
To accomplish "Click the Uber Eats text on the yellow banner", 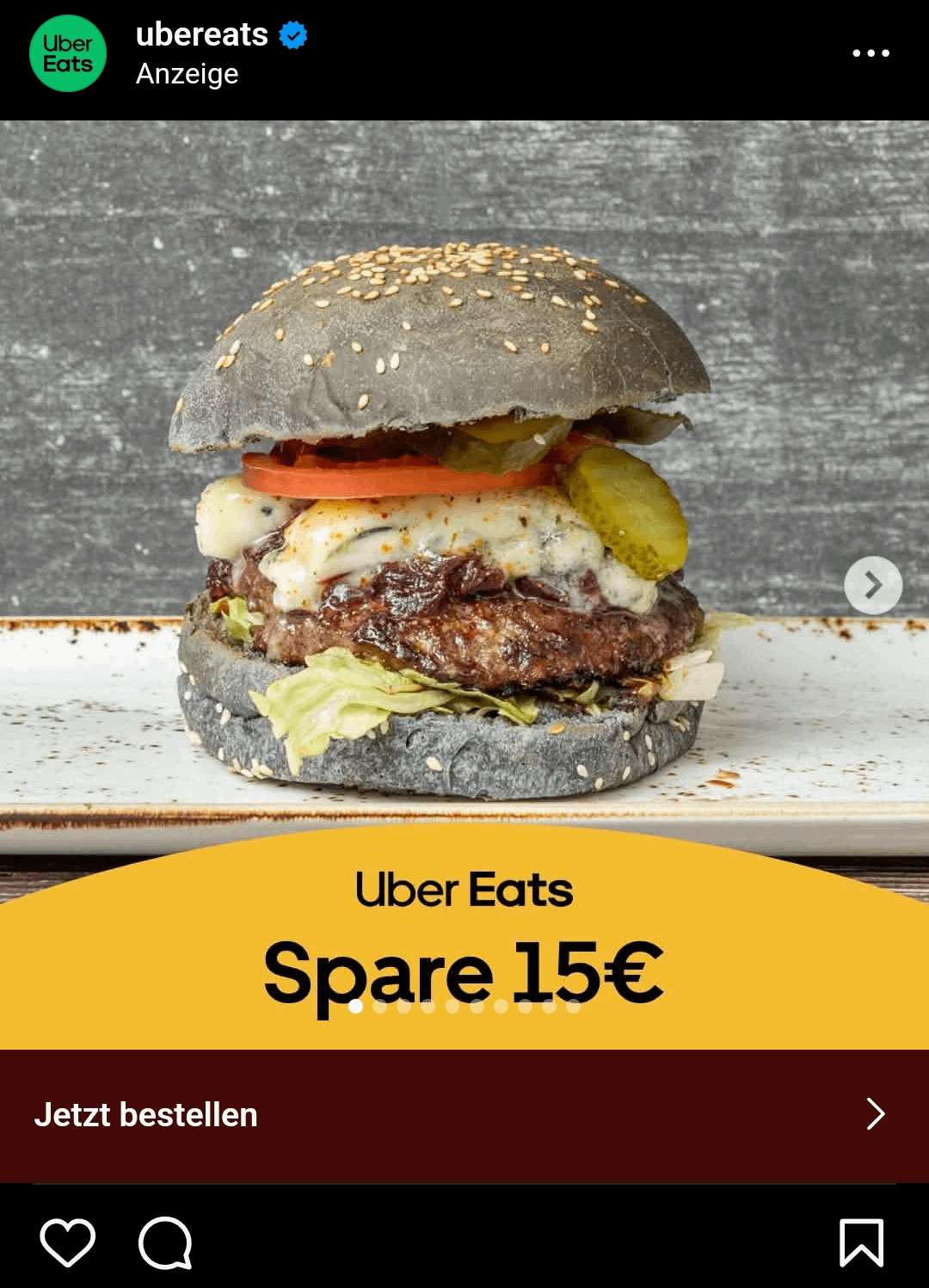I will [464, 891].
